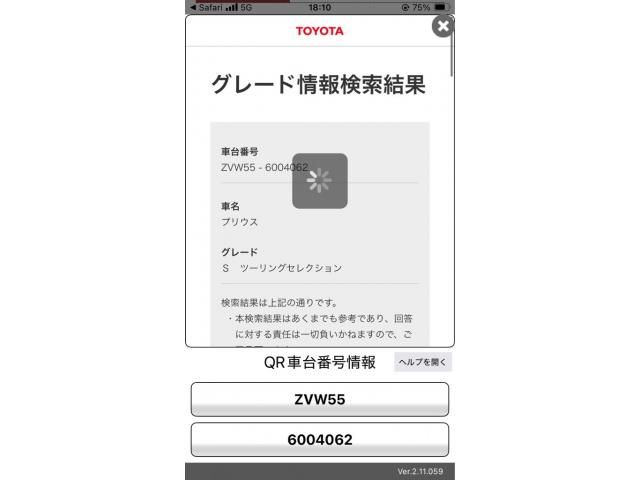This screenshot has height=480, width=640.
Task: Tap the ヘルプを開く help button
Action: click(423, 362)
